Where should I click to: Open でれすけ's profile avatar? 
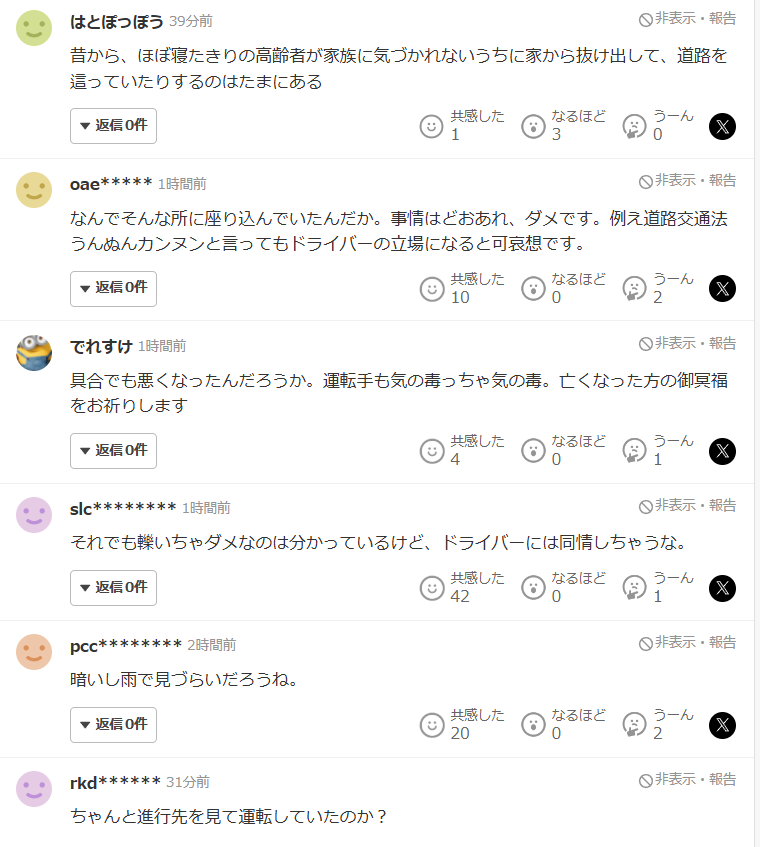tap(34, 352)
